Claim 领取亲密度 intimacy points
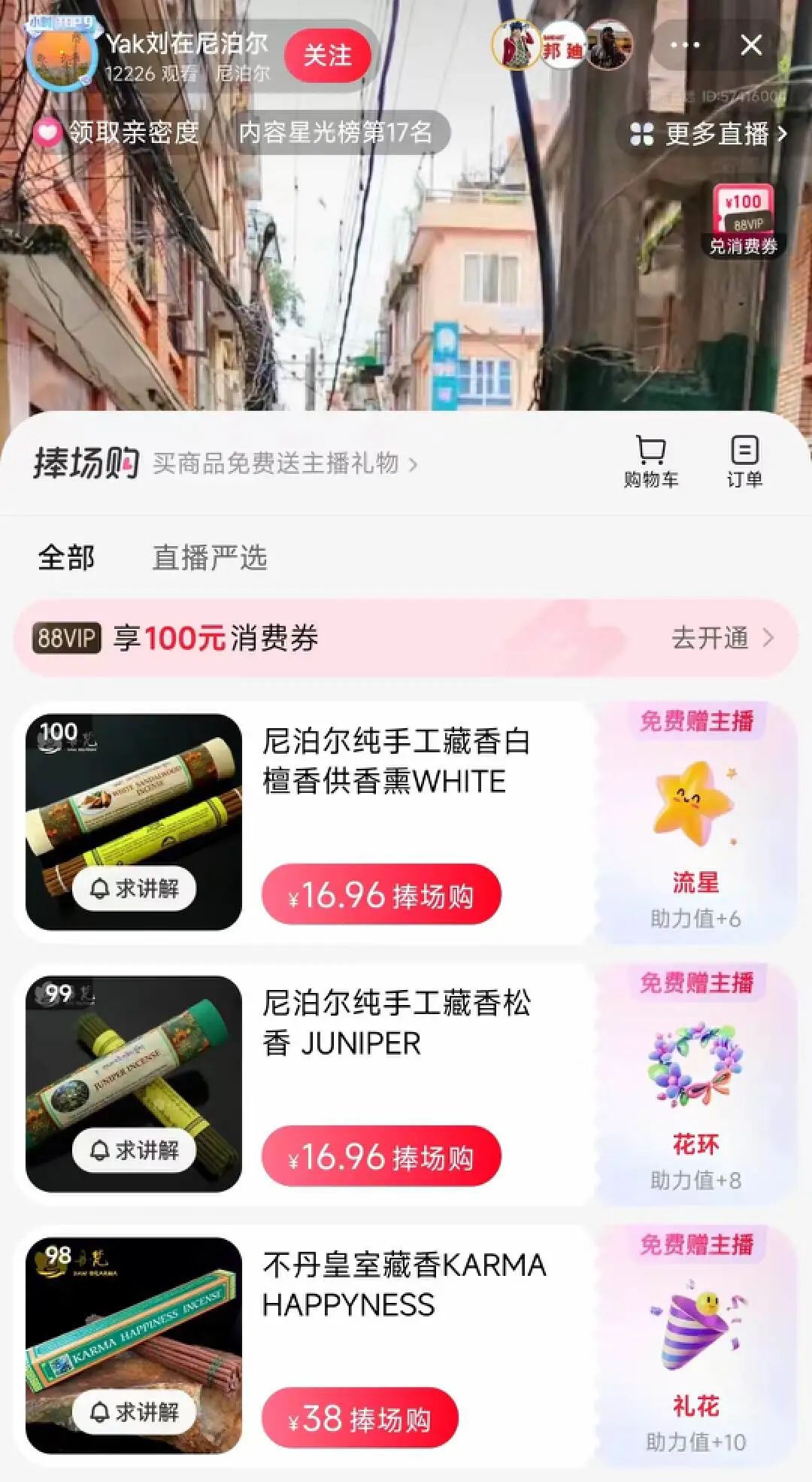The image size is (812, 1482). [x=118, y=133]
